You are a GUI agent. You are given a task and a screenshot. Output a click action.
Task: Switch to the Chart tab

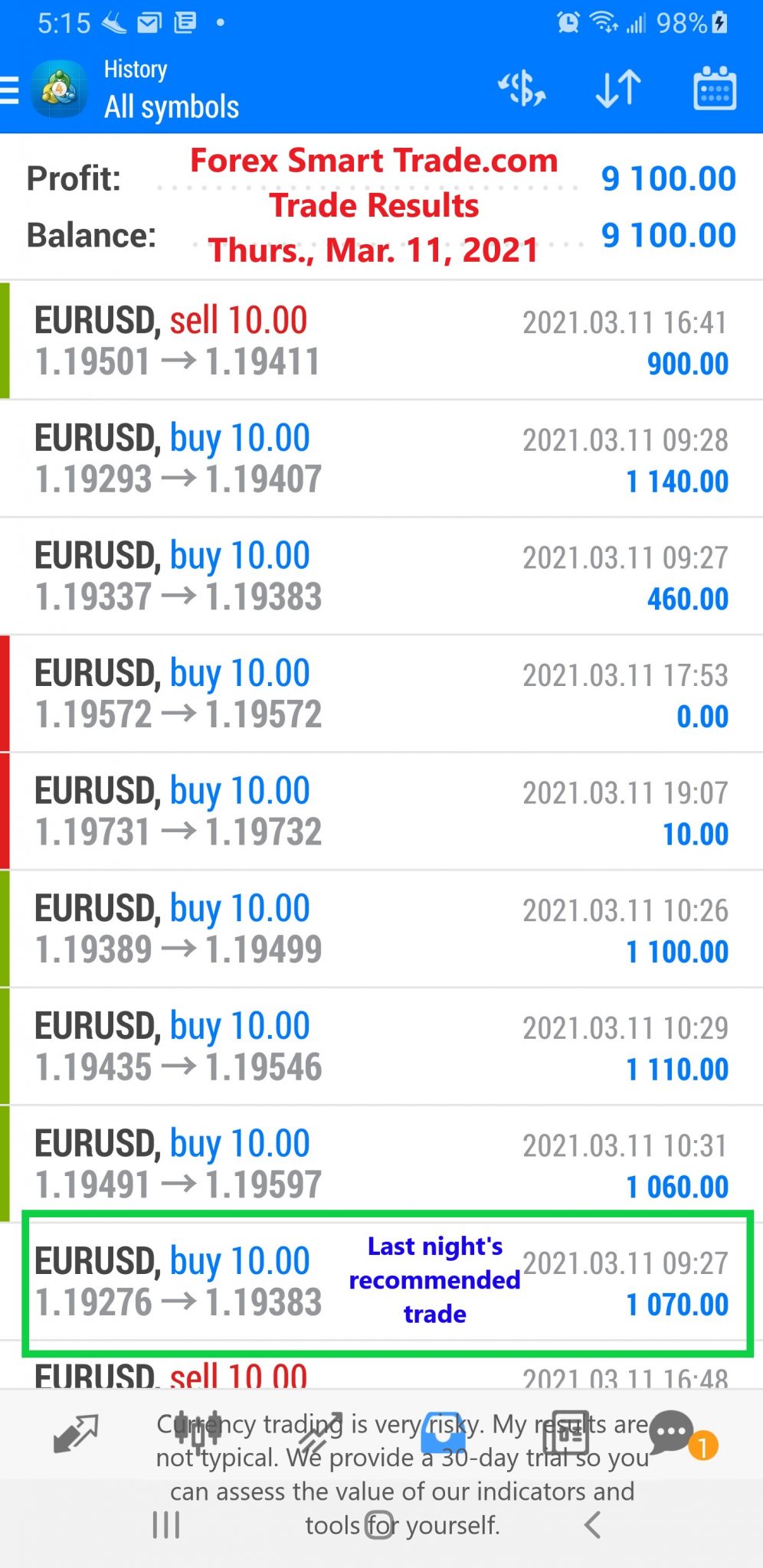[x=198, y=1433]
